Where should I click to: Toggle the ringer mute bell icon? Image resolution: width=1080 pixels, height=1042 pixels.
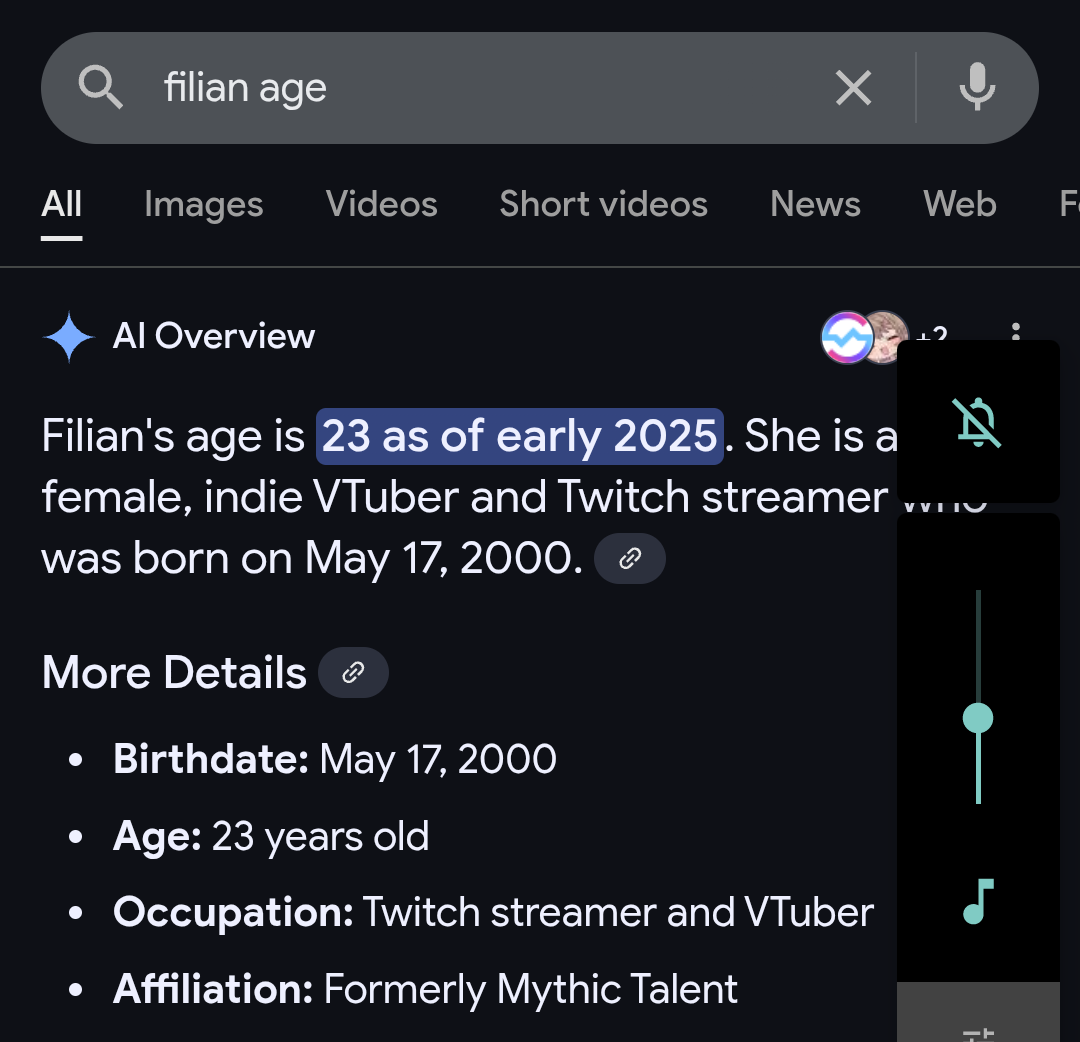coord(977,422)
